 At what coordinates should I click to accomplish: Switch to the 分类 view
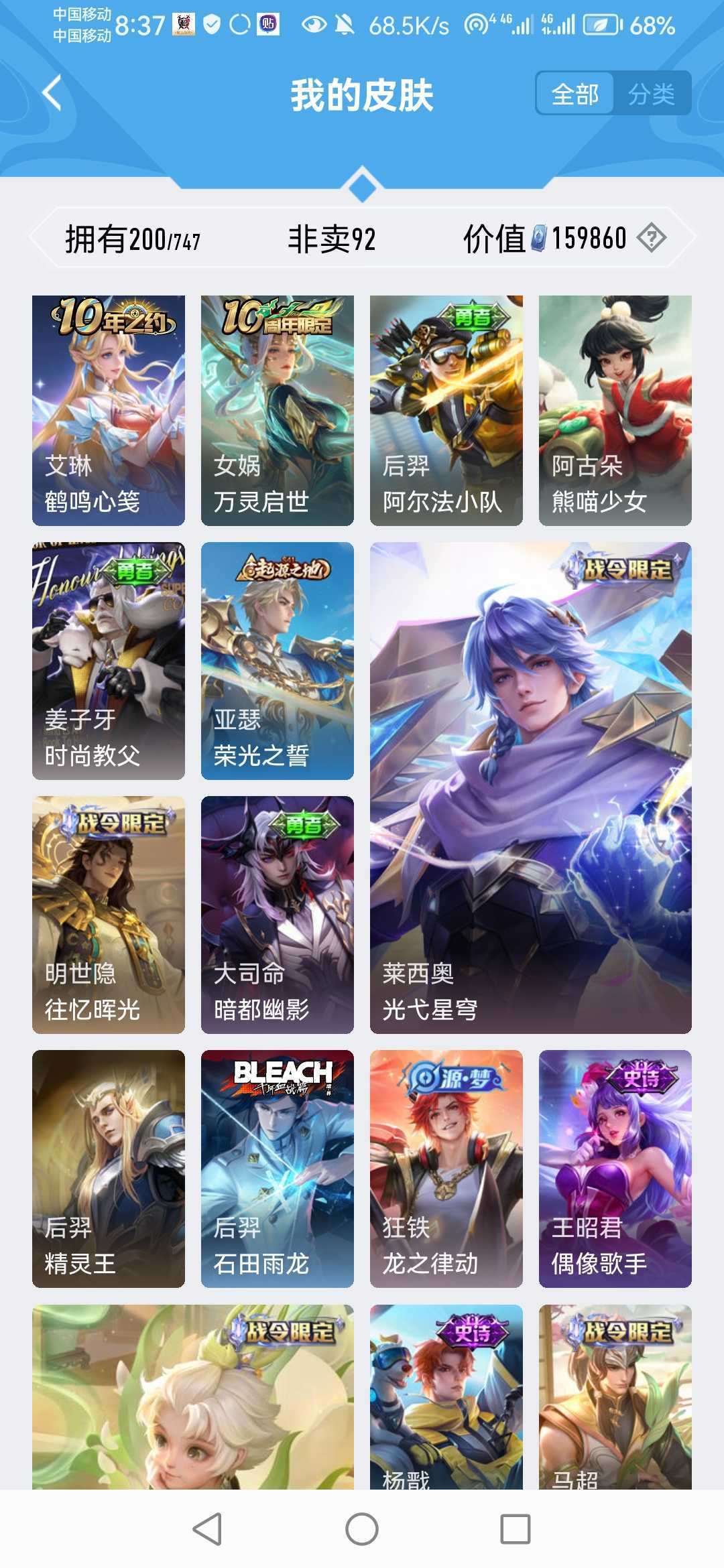click(x=651, y=94)
